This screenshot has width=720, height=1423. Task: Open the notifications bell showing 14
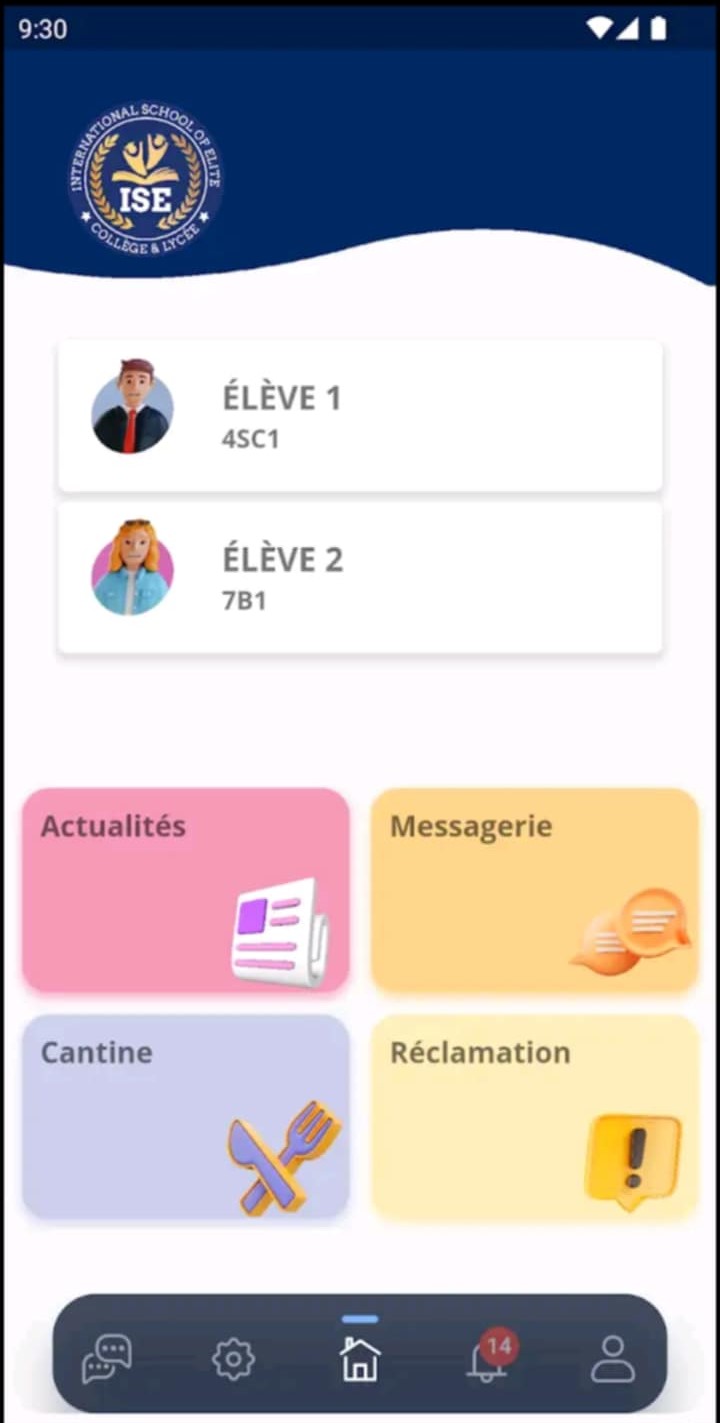tap(488, 1357)
